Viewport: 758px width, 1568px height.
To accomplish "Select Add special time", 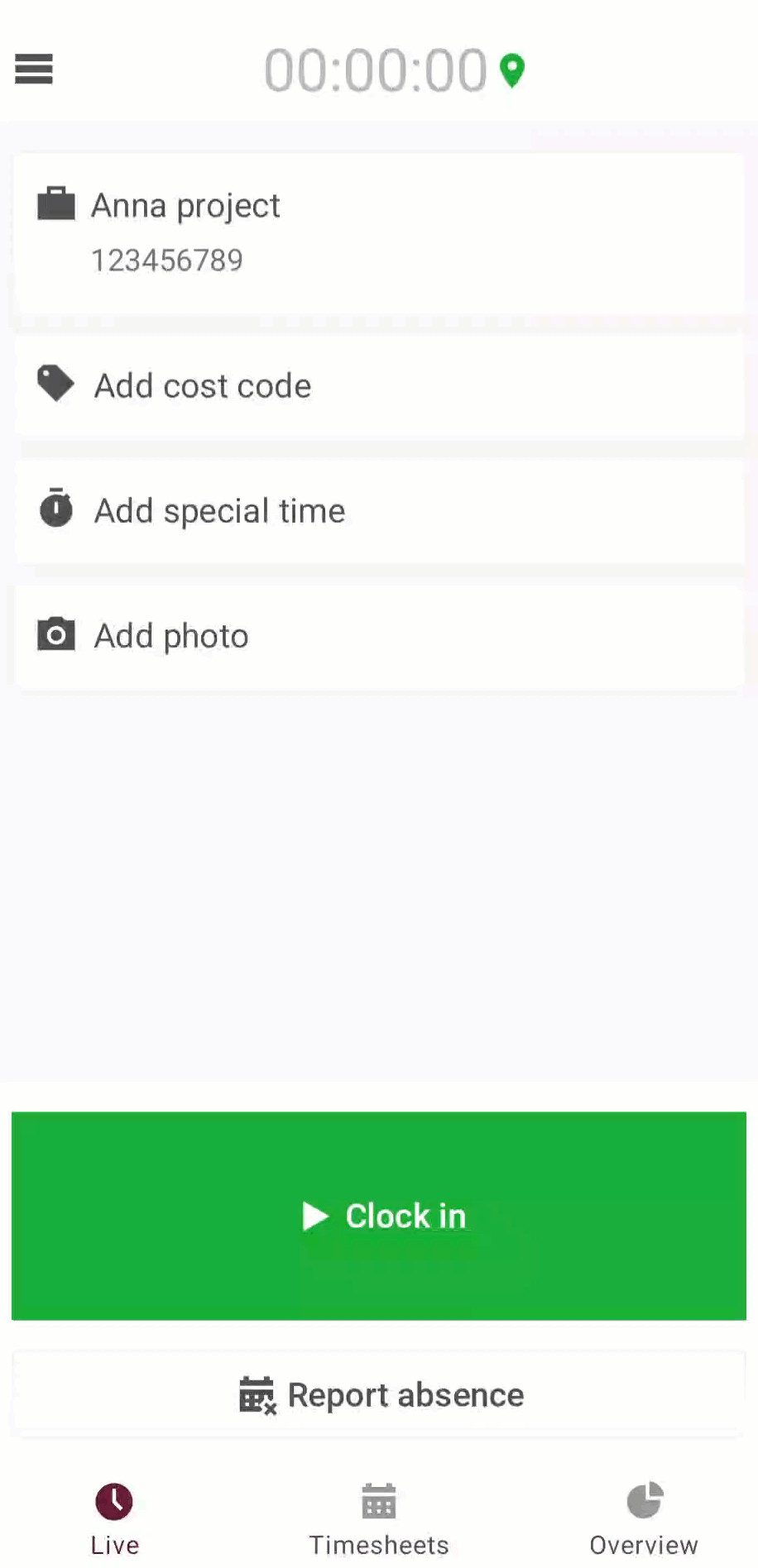I will pyautogui.click(x=379, y=511).
